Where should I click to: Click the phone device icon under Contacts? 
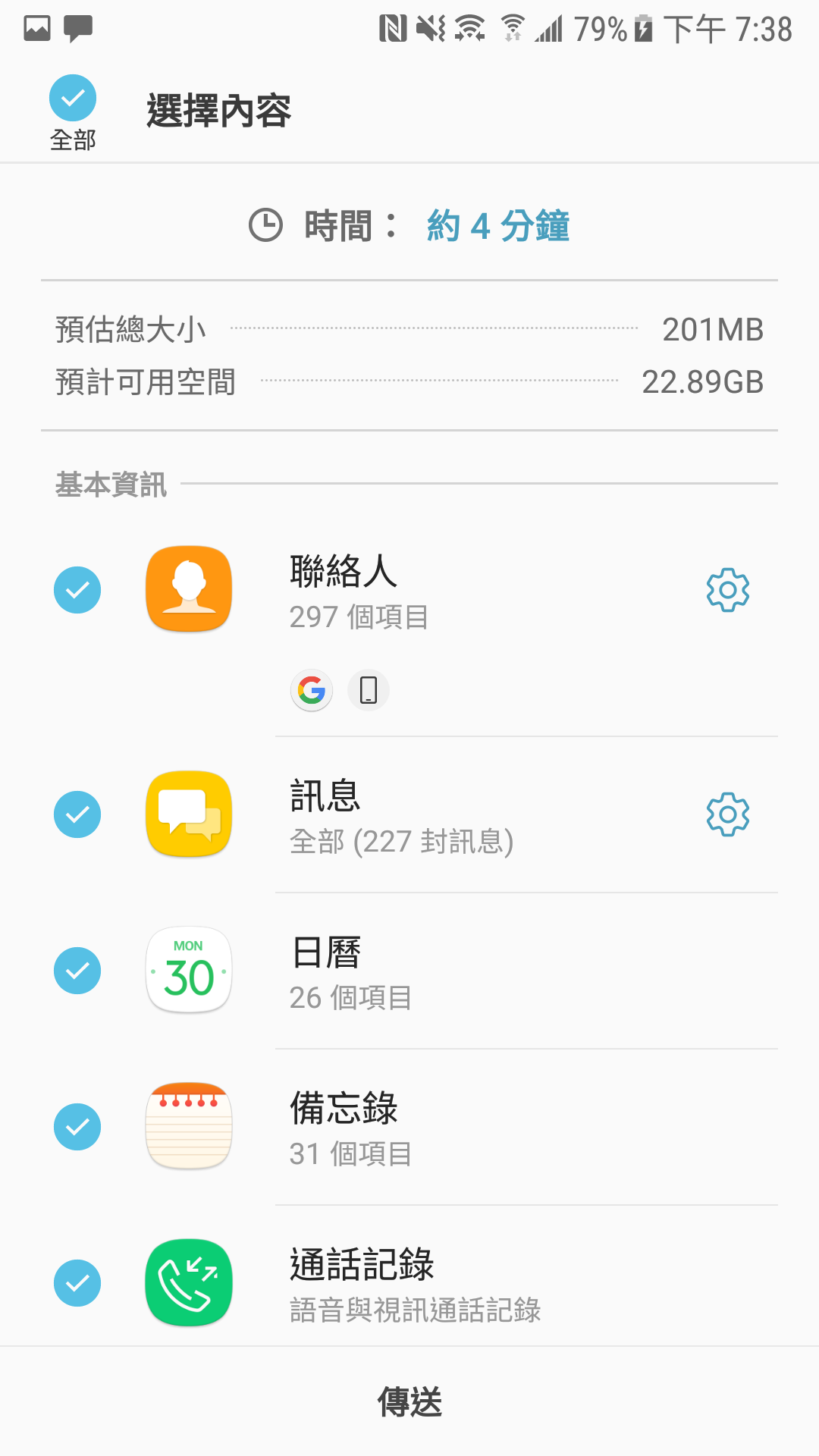369,690
